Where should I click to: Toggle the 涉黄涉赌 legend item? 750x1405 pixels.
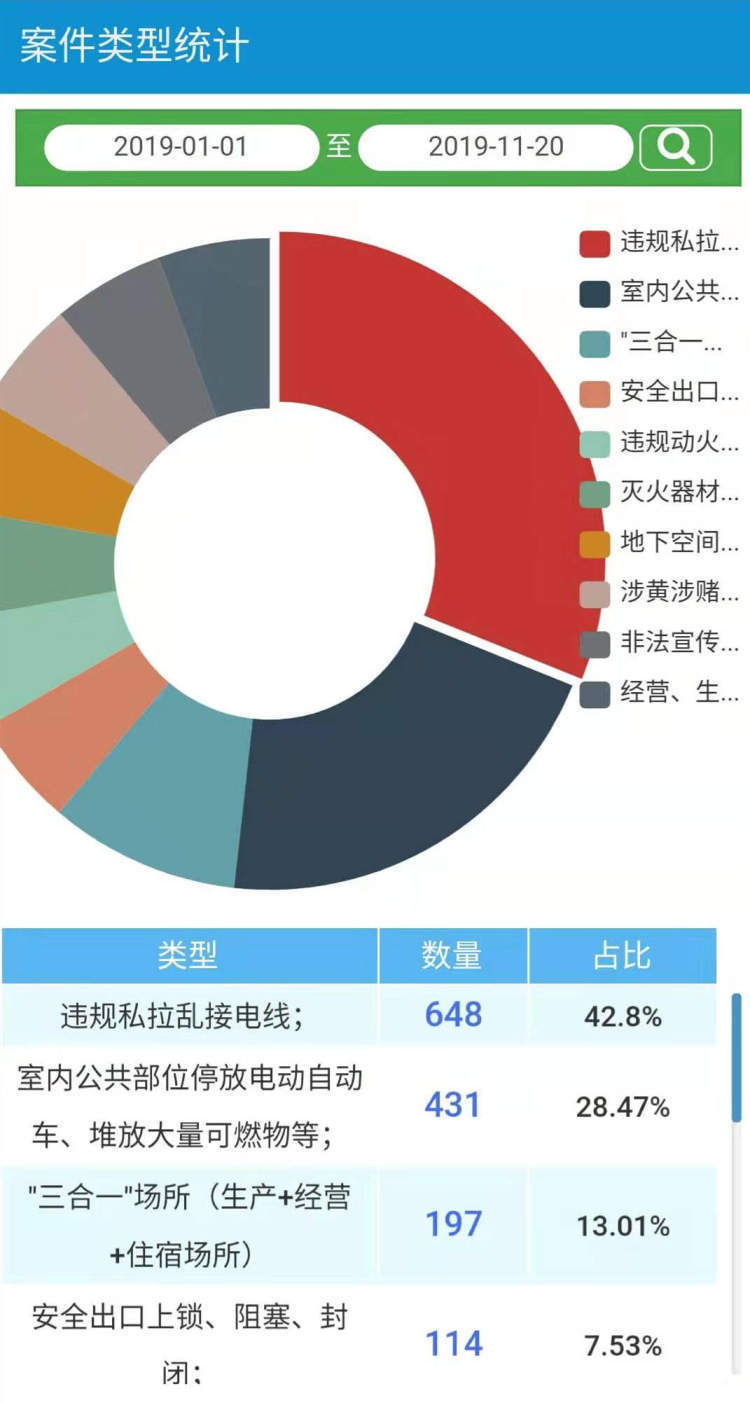[x=660, y=592]
